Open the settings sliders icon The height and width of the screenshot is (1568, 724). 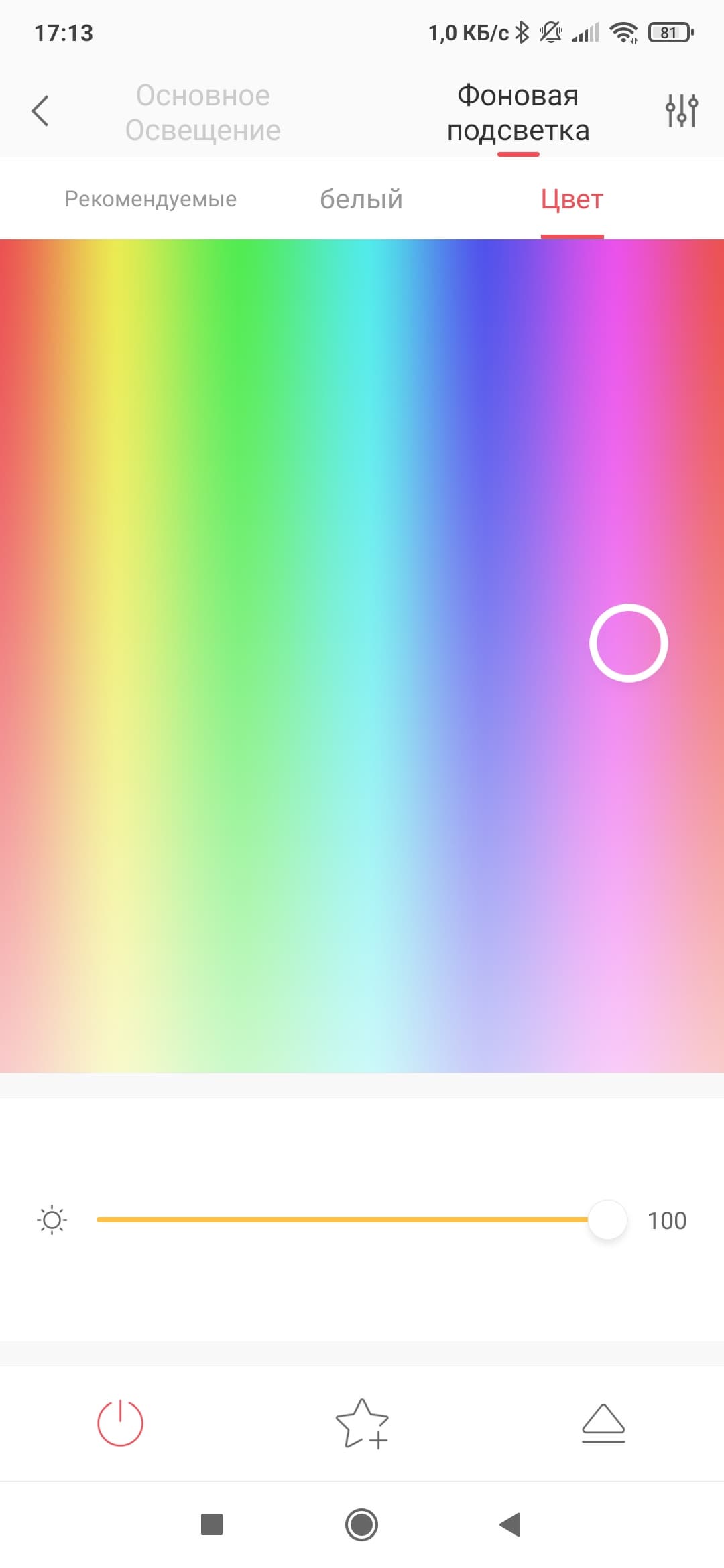point(682,111)
